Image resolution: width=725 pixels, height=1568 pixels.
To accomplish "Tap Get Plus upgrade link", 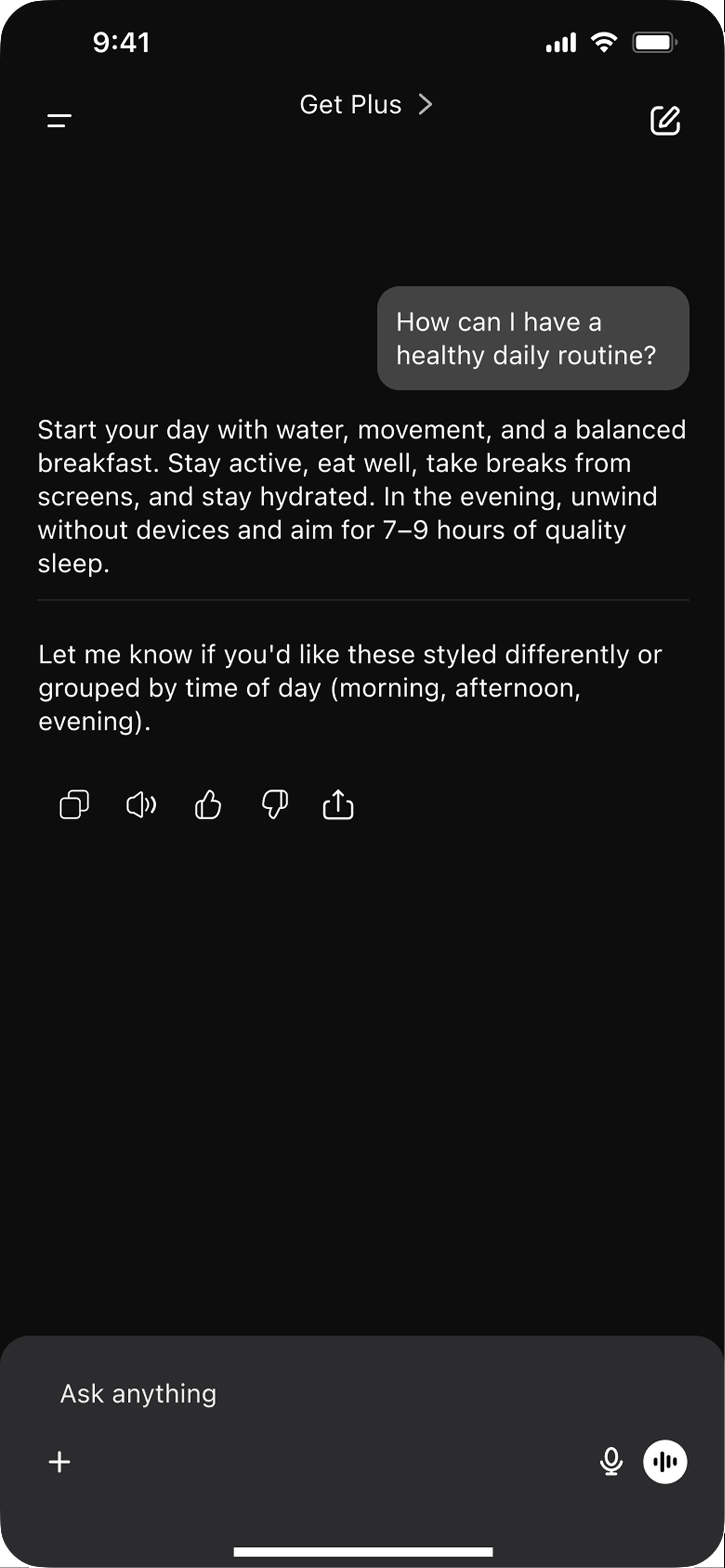I will click(x=365, y=105).
